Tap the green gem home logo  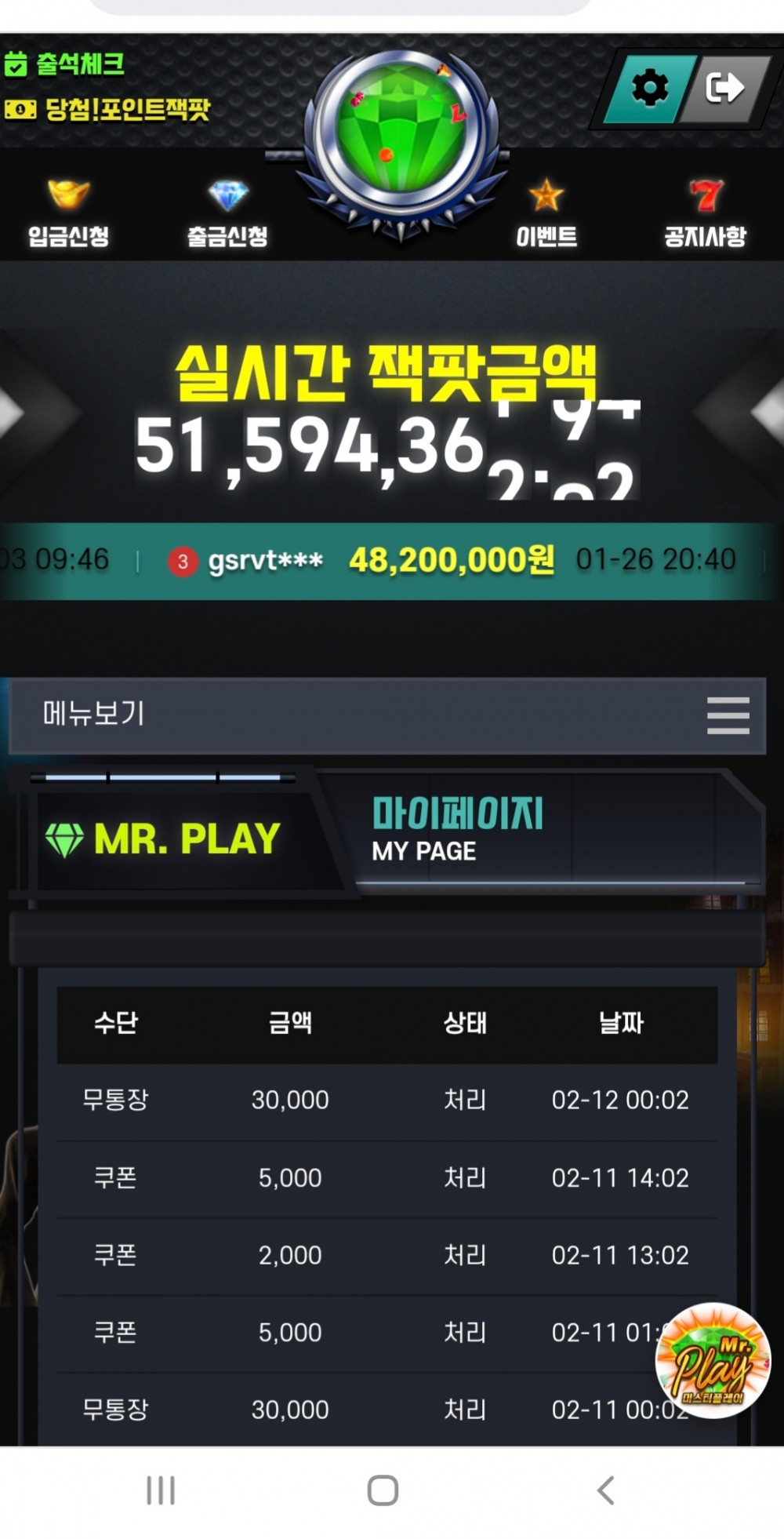point(401,137)
